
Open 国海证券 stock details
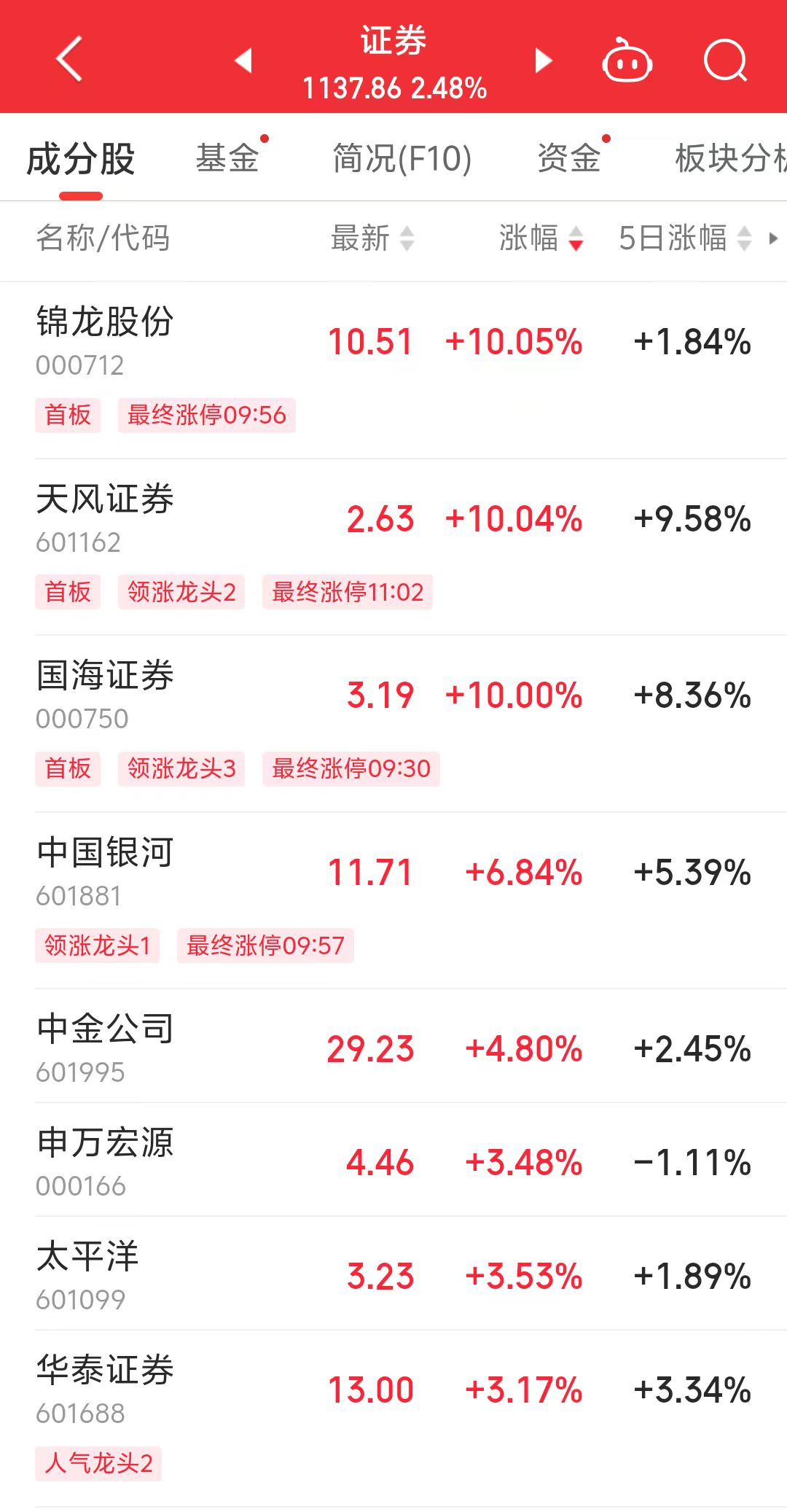393,724
